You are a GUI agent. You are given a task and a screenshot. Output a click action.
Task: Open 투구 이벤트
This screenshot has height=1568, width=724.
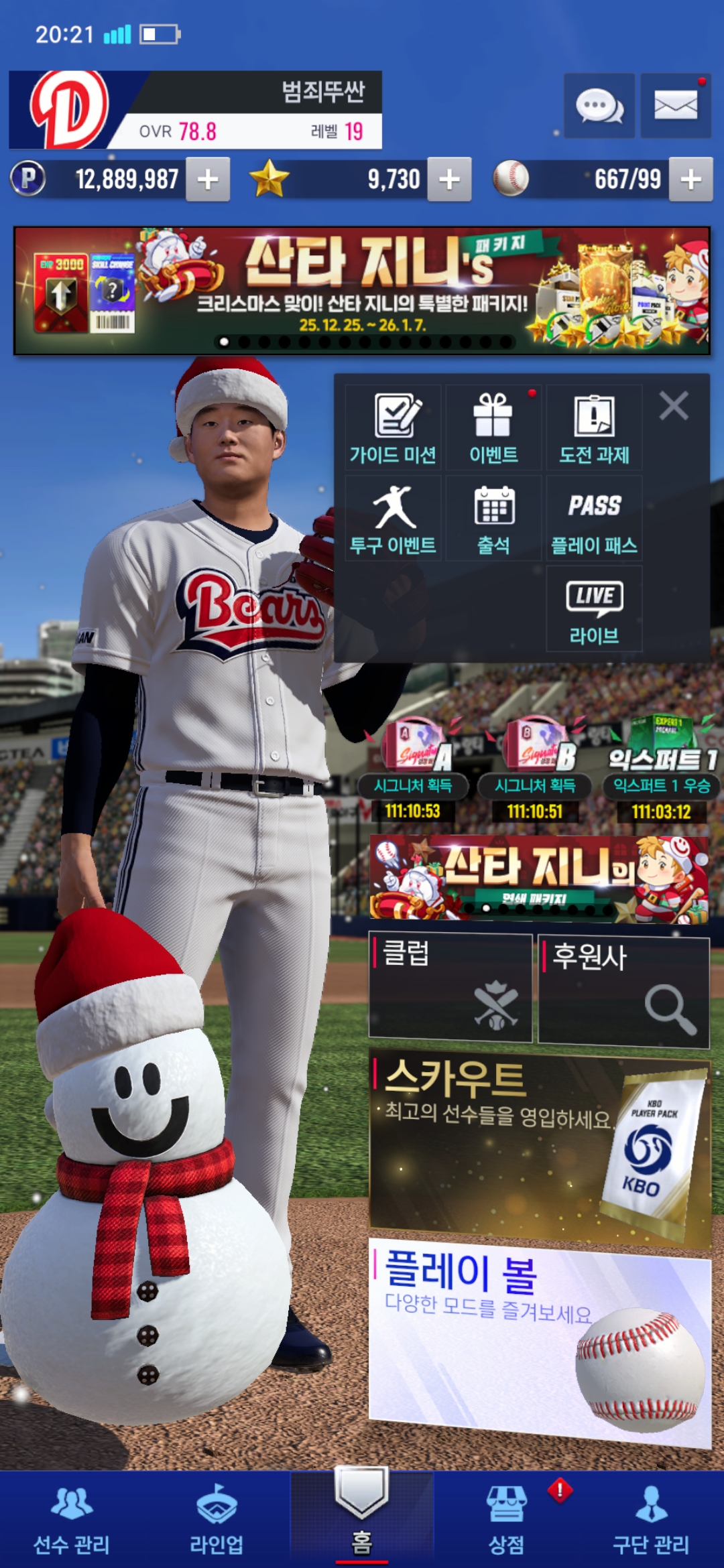(393, 519)
